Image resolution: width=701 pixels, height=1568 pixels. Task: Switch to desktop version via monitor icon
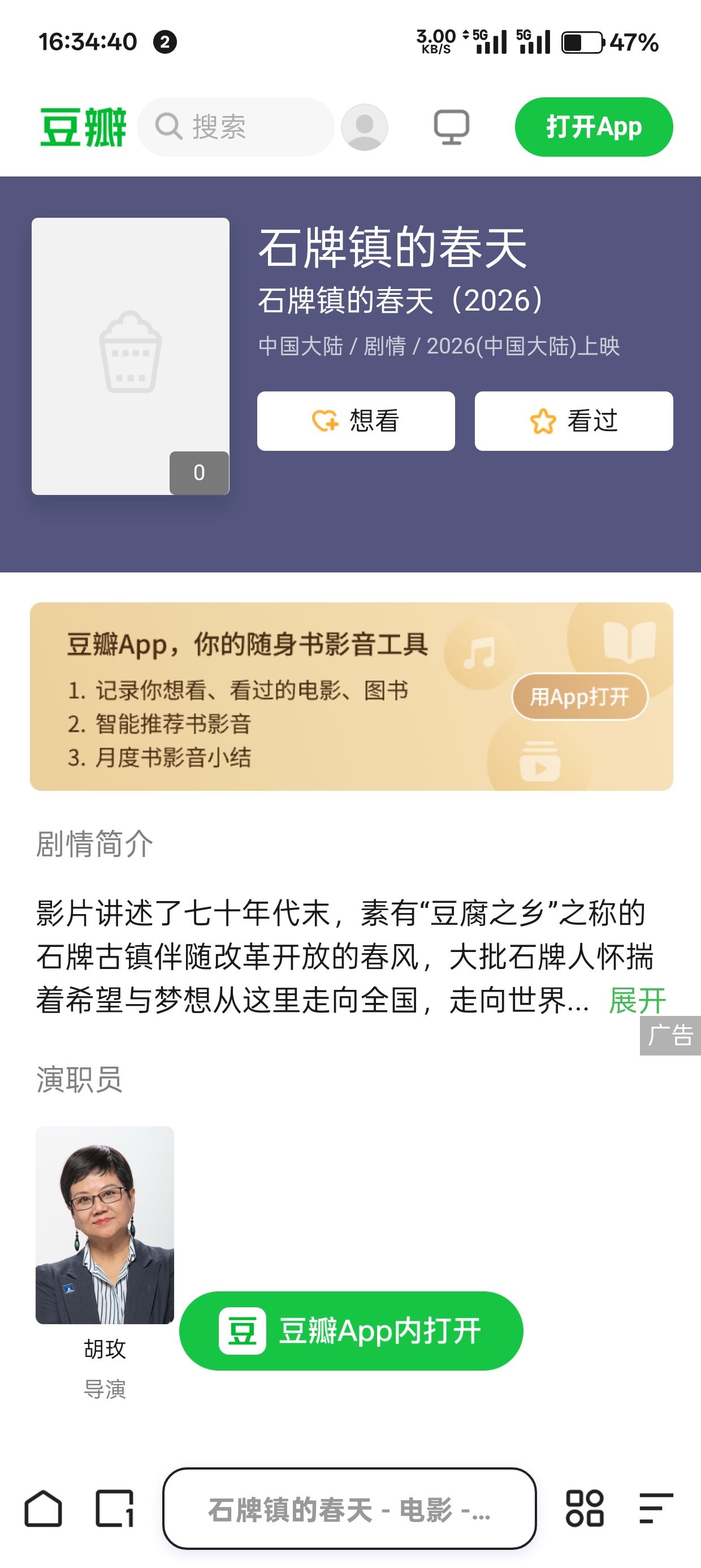451,127
